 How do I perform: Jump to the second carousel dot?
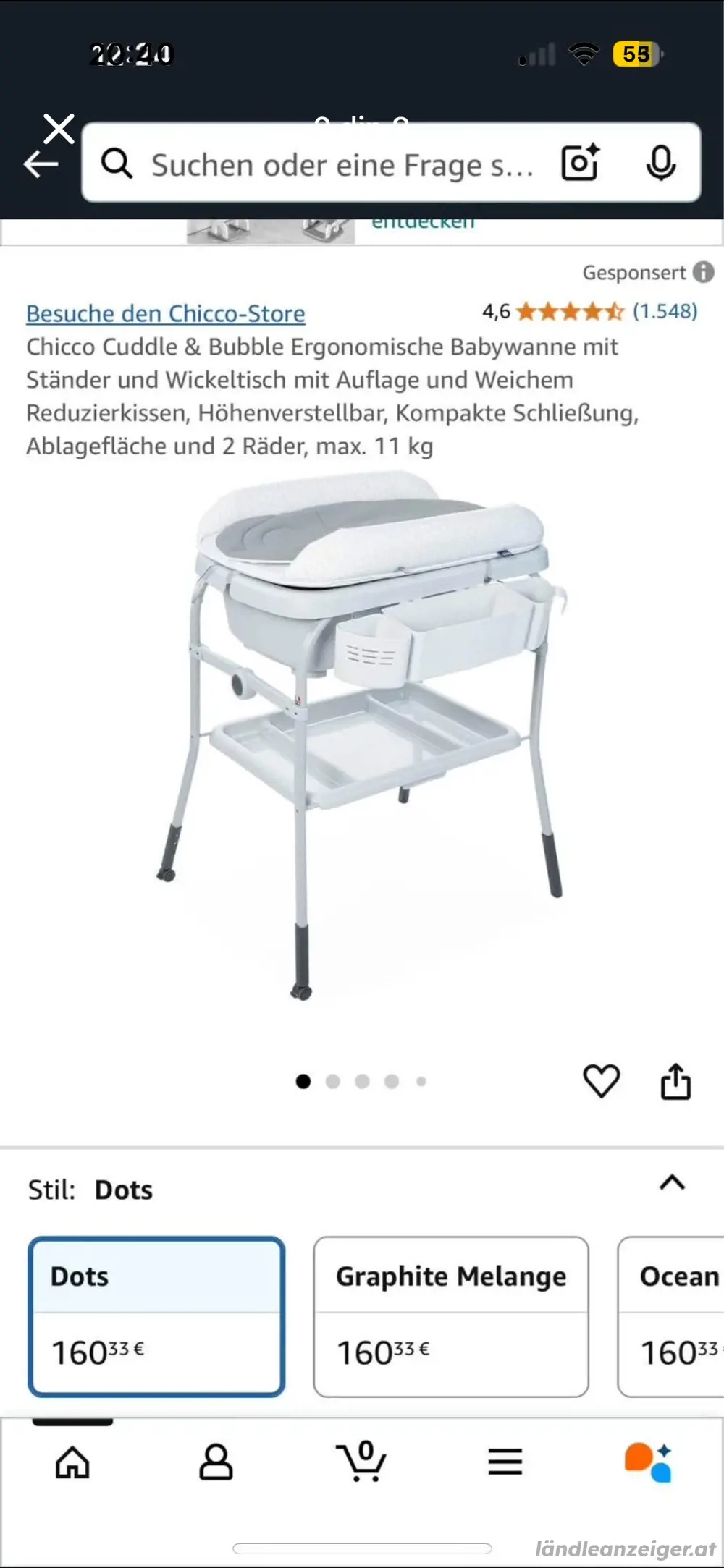coord(333,1082)
